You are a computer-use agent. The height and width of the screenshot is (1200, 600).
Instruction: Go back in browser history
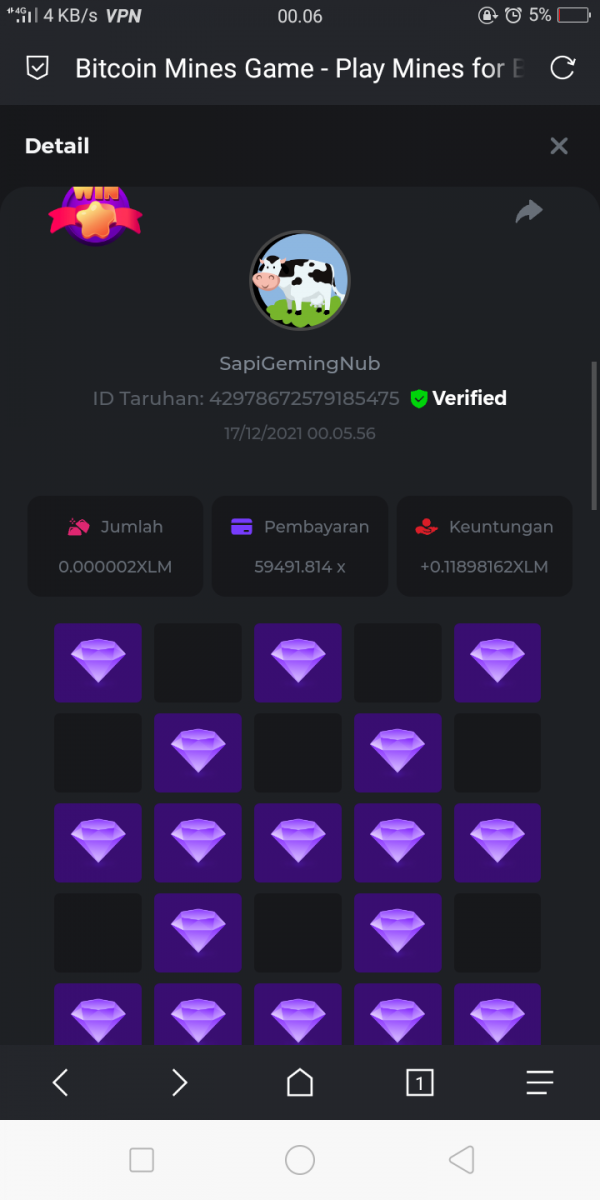point(60,1082)
